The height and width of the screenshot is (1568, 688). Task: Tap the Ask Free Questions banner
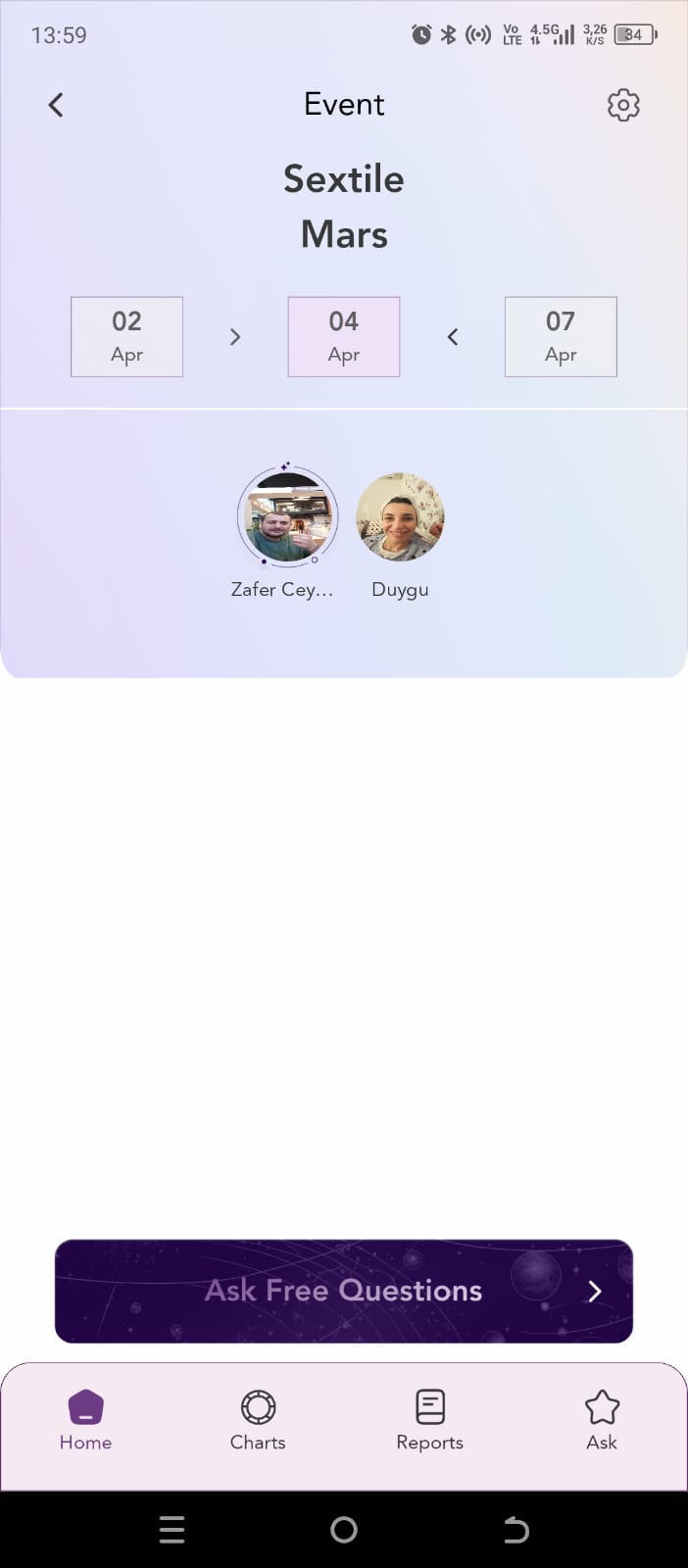pos(344,1291)
